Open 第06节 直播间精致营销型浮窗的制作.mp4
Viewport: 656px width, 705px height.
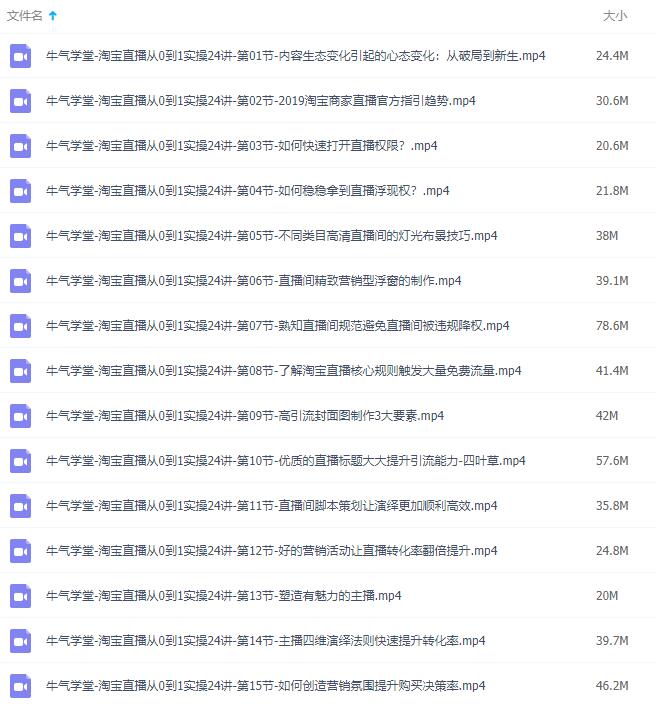254,281
